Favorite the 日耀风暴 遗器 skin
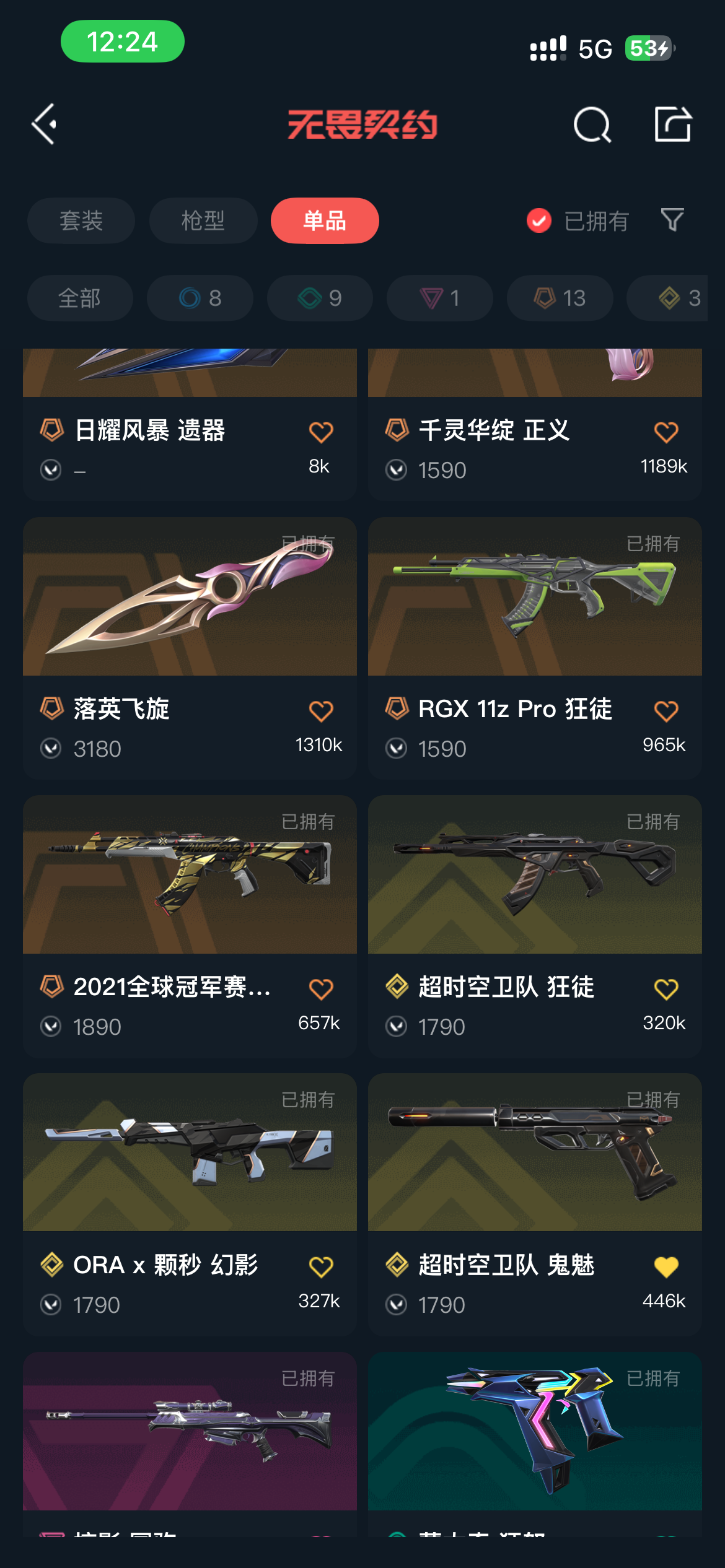 321,432
